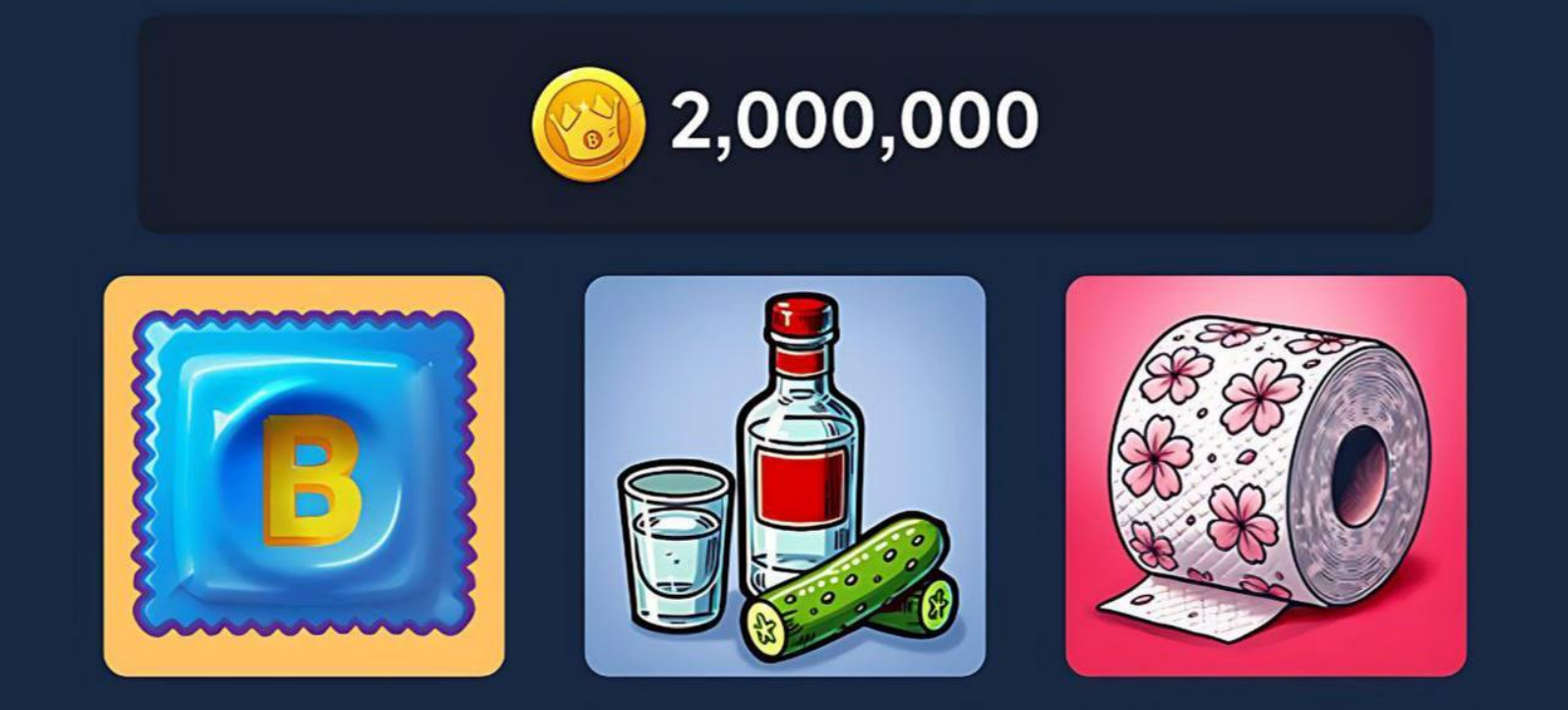Open the blue B packet card
The height and width of the screenshot is (710, 1568).
pyautogui.click(x=303, y=476)
